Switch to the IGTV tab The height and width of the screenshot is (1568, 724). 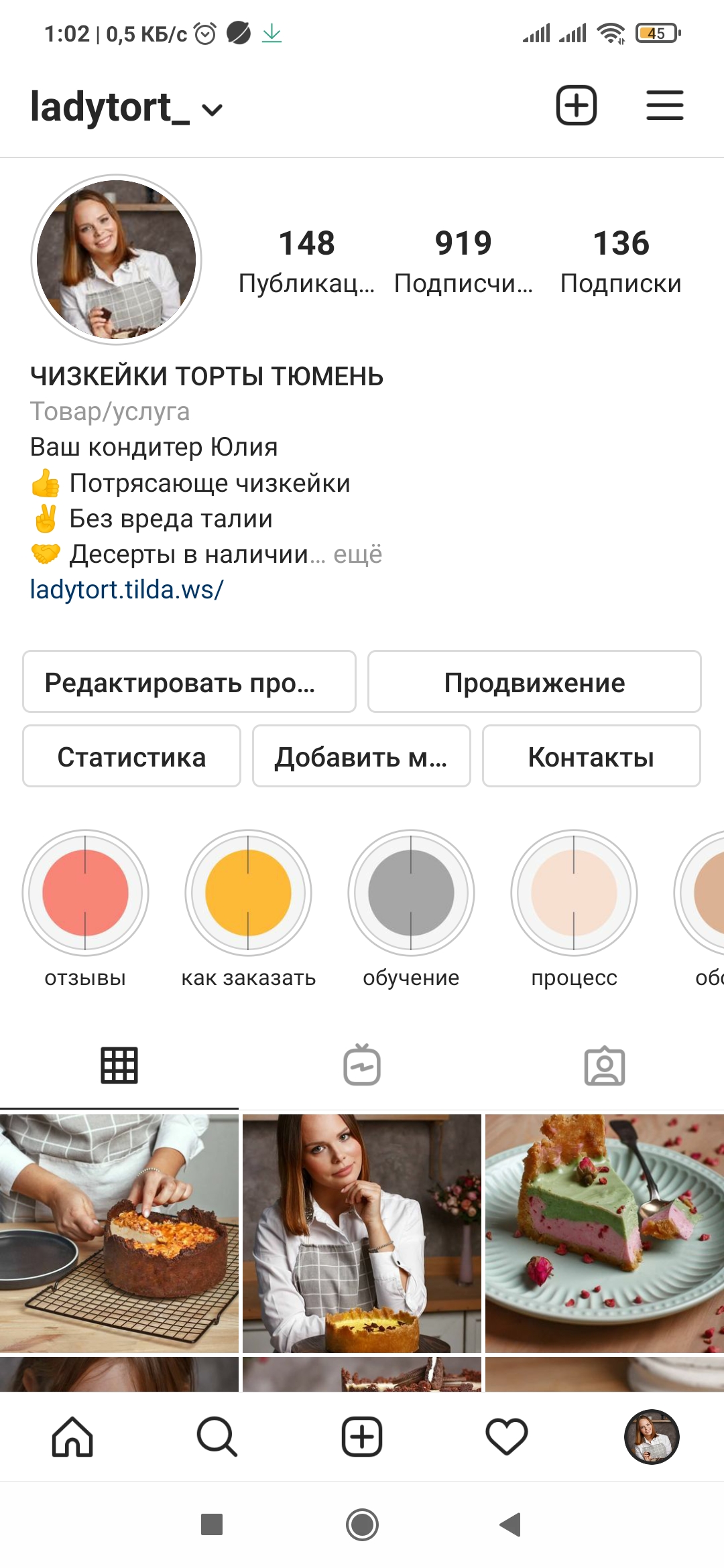click(362, 1065)
